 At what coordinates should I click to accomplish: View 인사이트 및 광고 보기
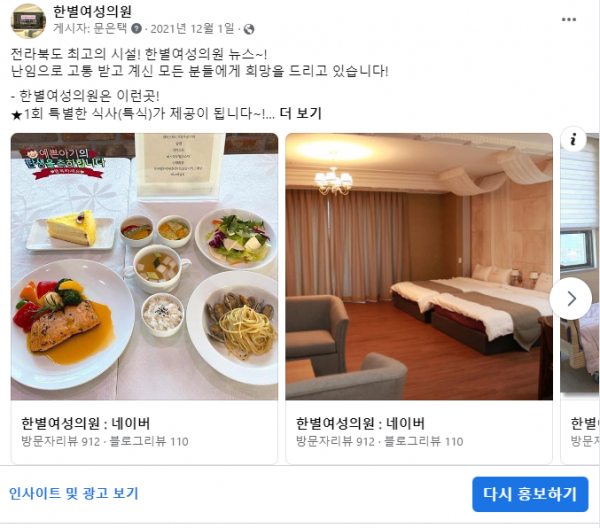click(x=74, y=494)
